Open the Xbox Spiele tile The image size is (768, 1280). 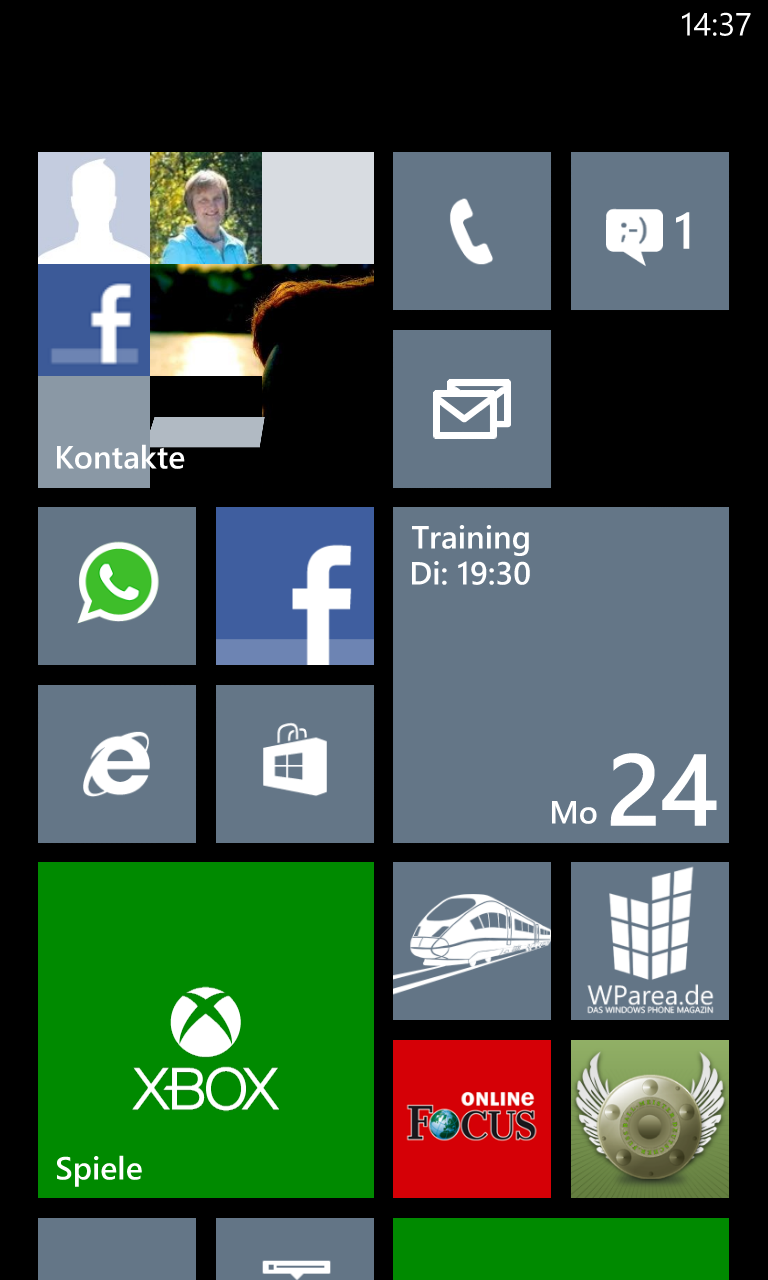pyautogui.click(x=206, y=1030)
